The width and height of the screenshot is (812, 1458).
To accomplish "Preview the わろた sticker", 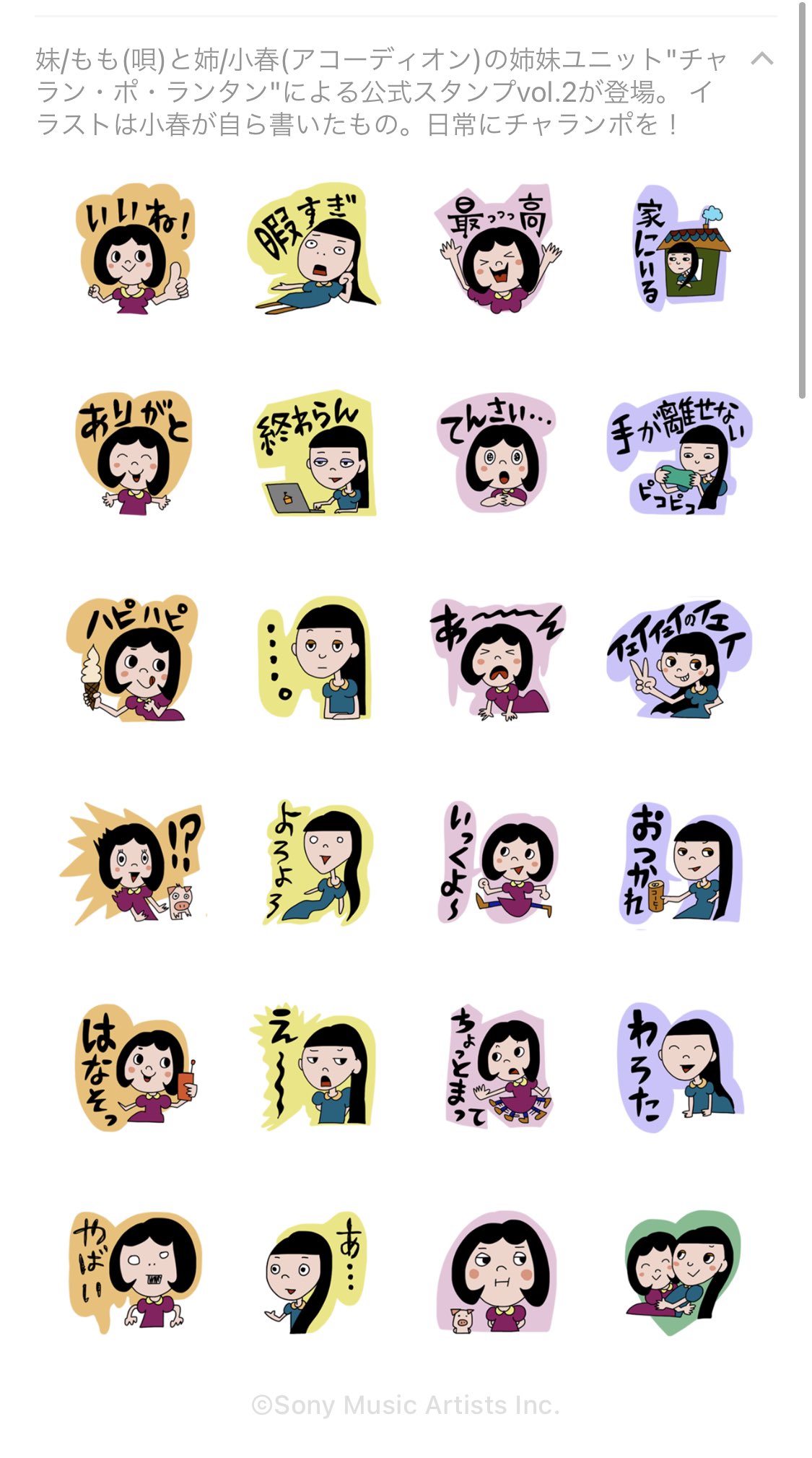I will 680,1067.
